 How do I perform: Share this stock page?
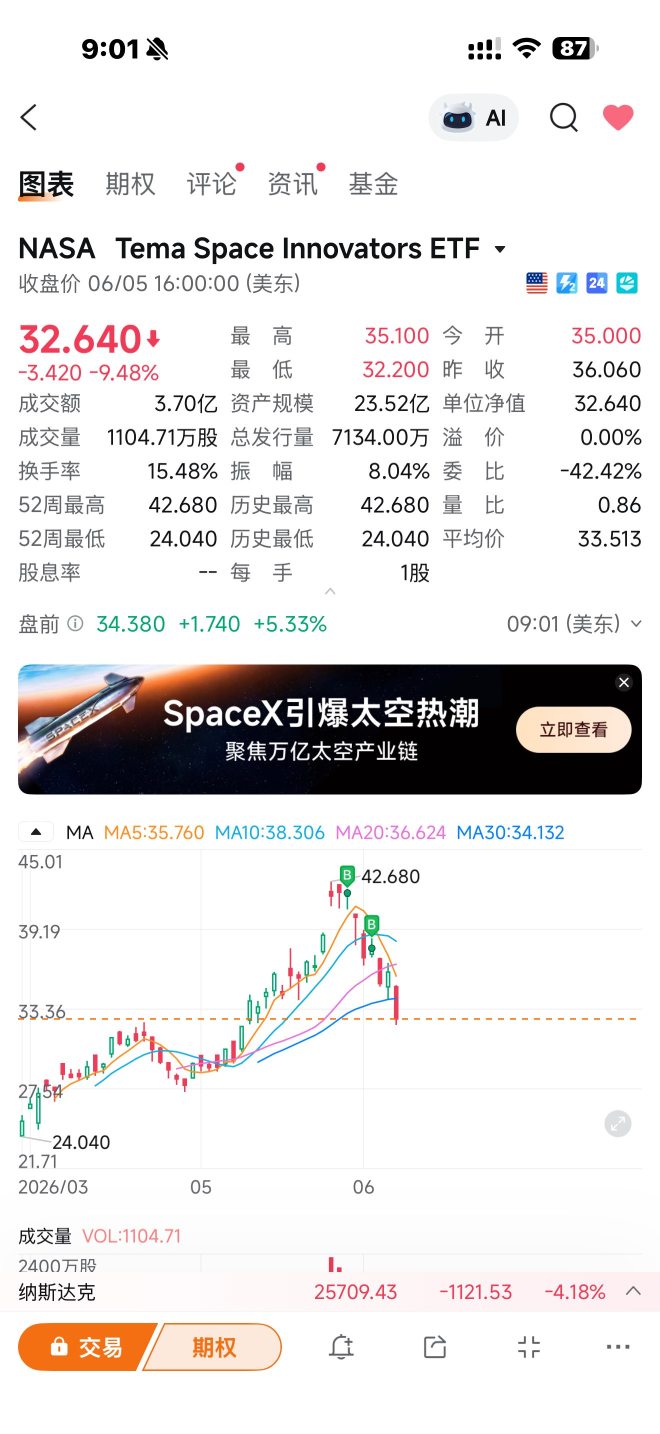435,1347
